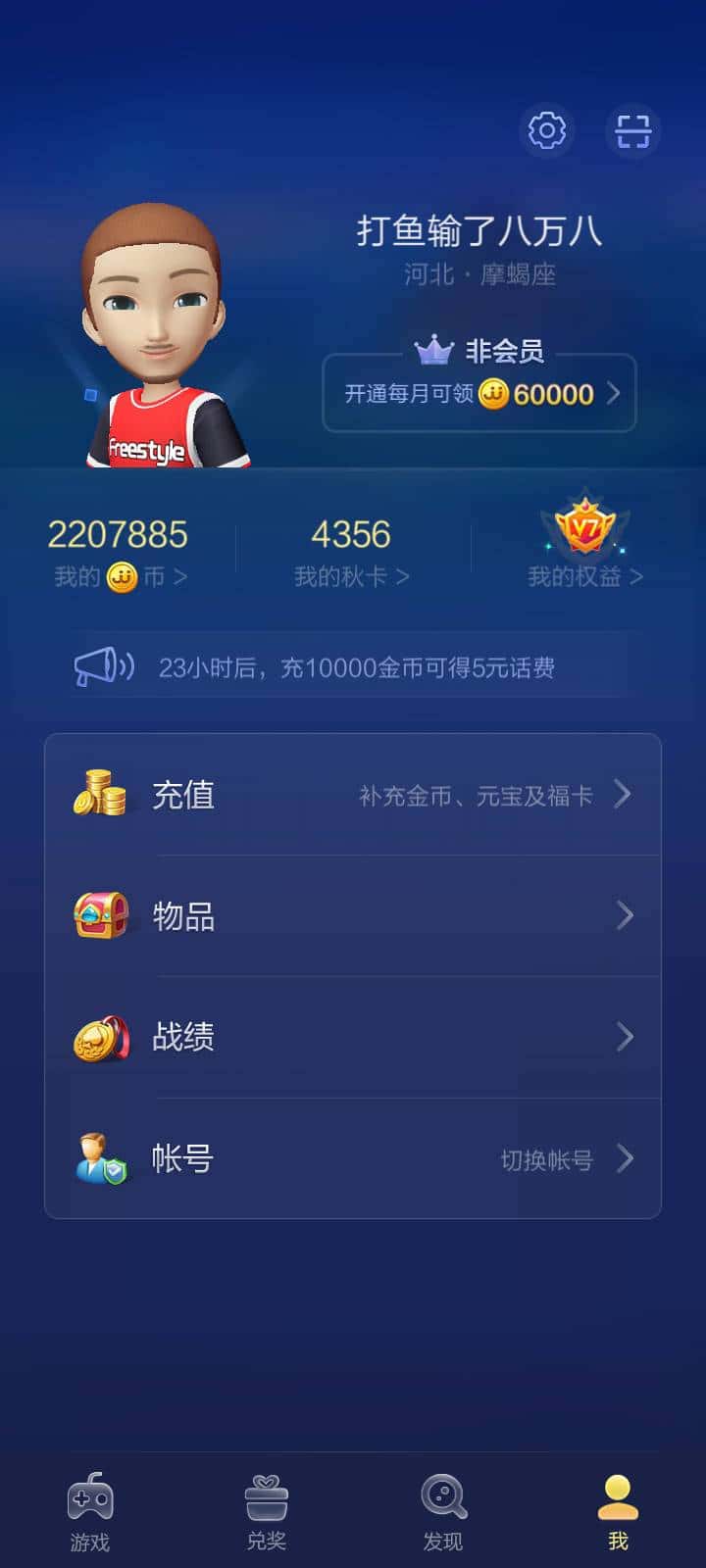Click the scan QR code icon
The height and width of the screenshot is (1568, 706).
(x=632, y=130)
